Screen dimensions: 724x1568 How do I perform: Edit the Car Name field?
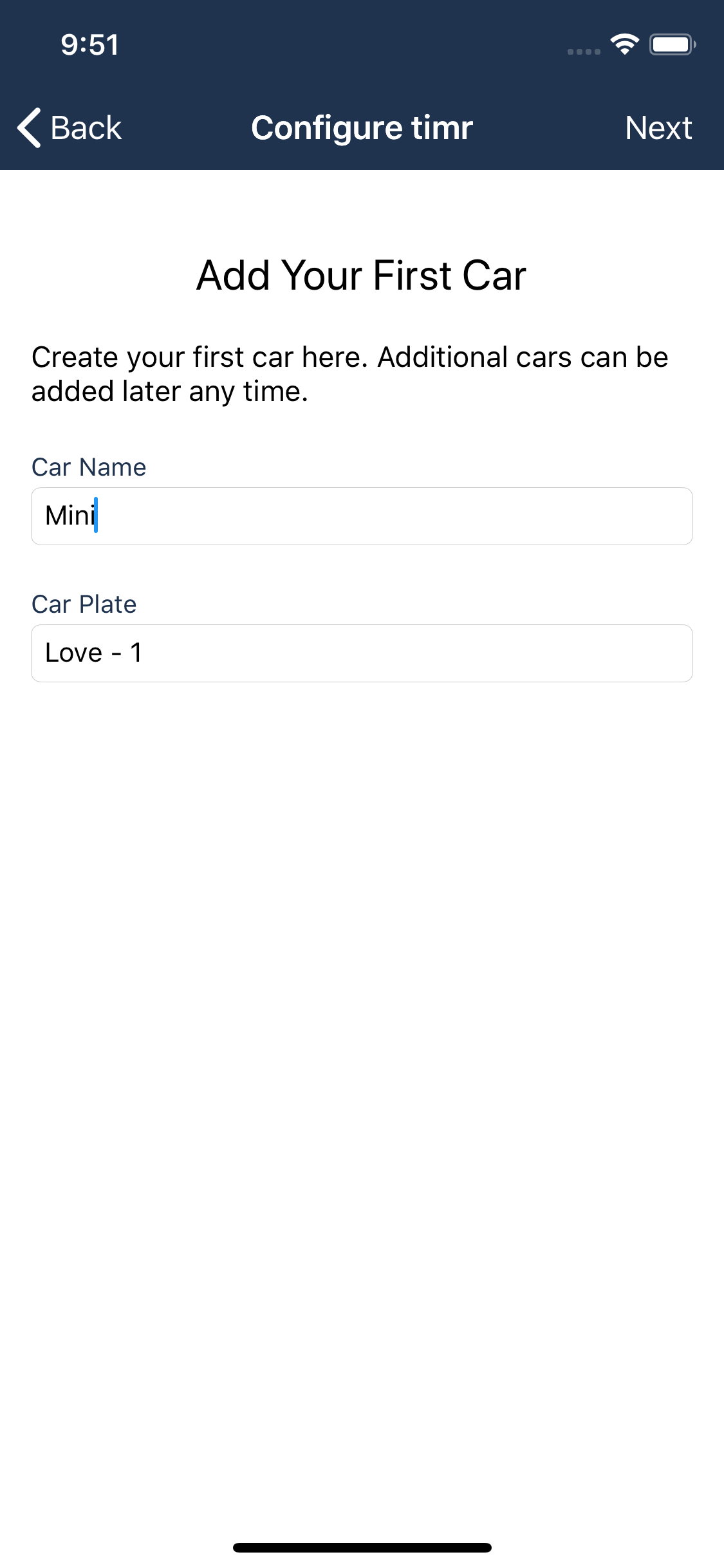coord(362,516)
